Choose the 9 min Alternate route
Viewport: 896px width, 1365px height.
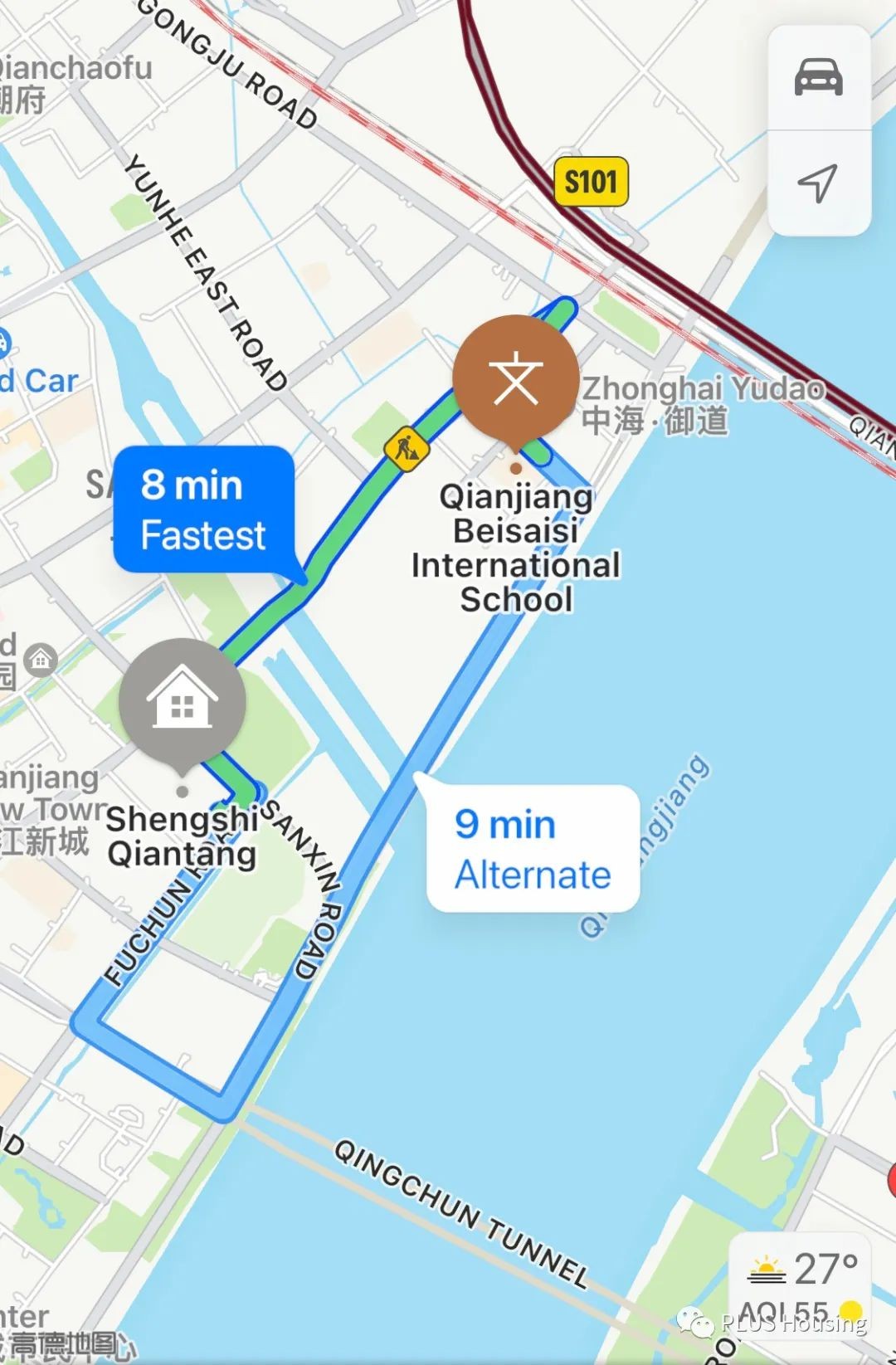pos(533,848)
